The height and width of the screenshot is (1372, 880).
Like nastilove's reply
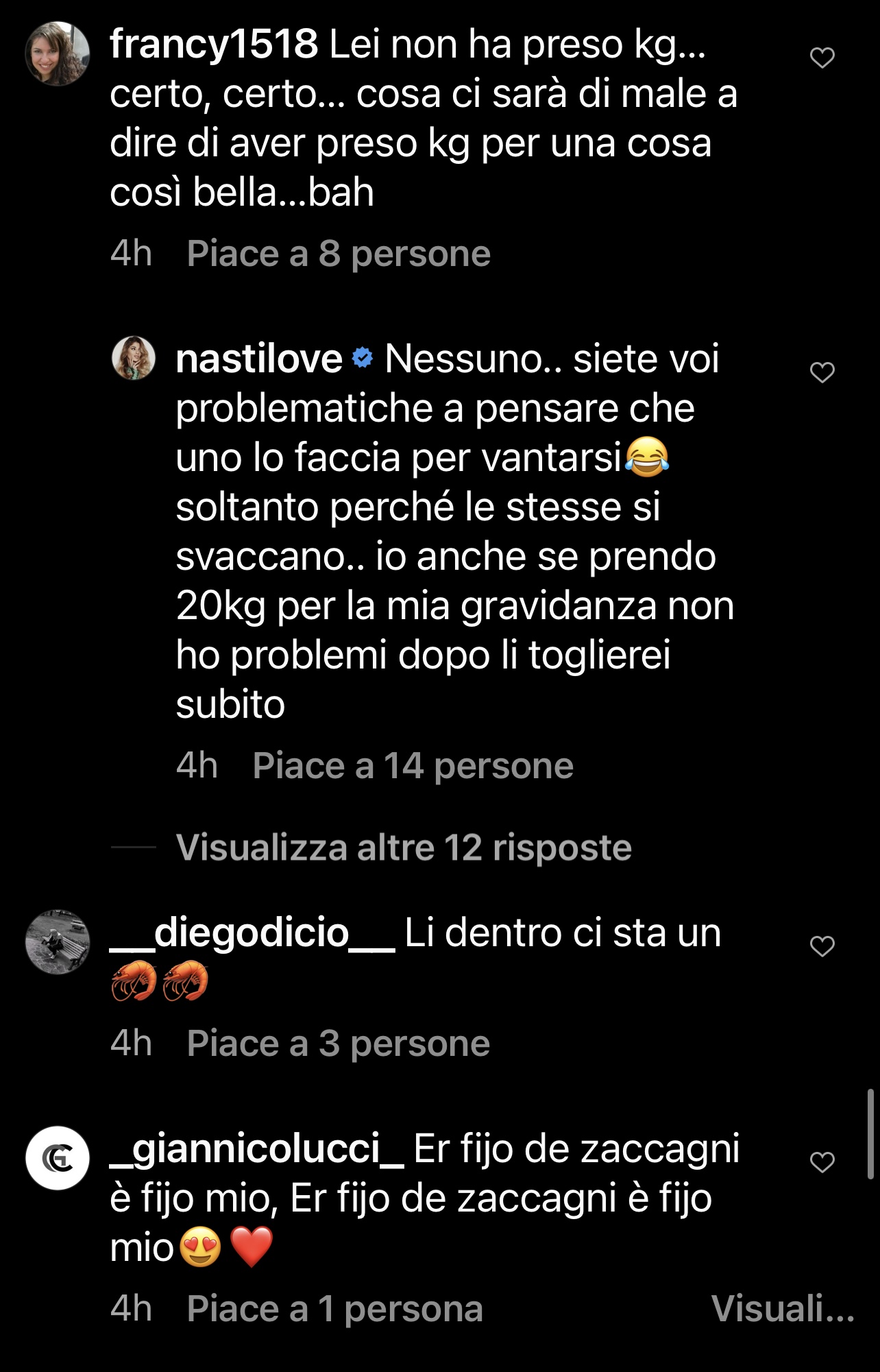[822, 372]
